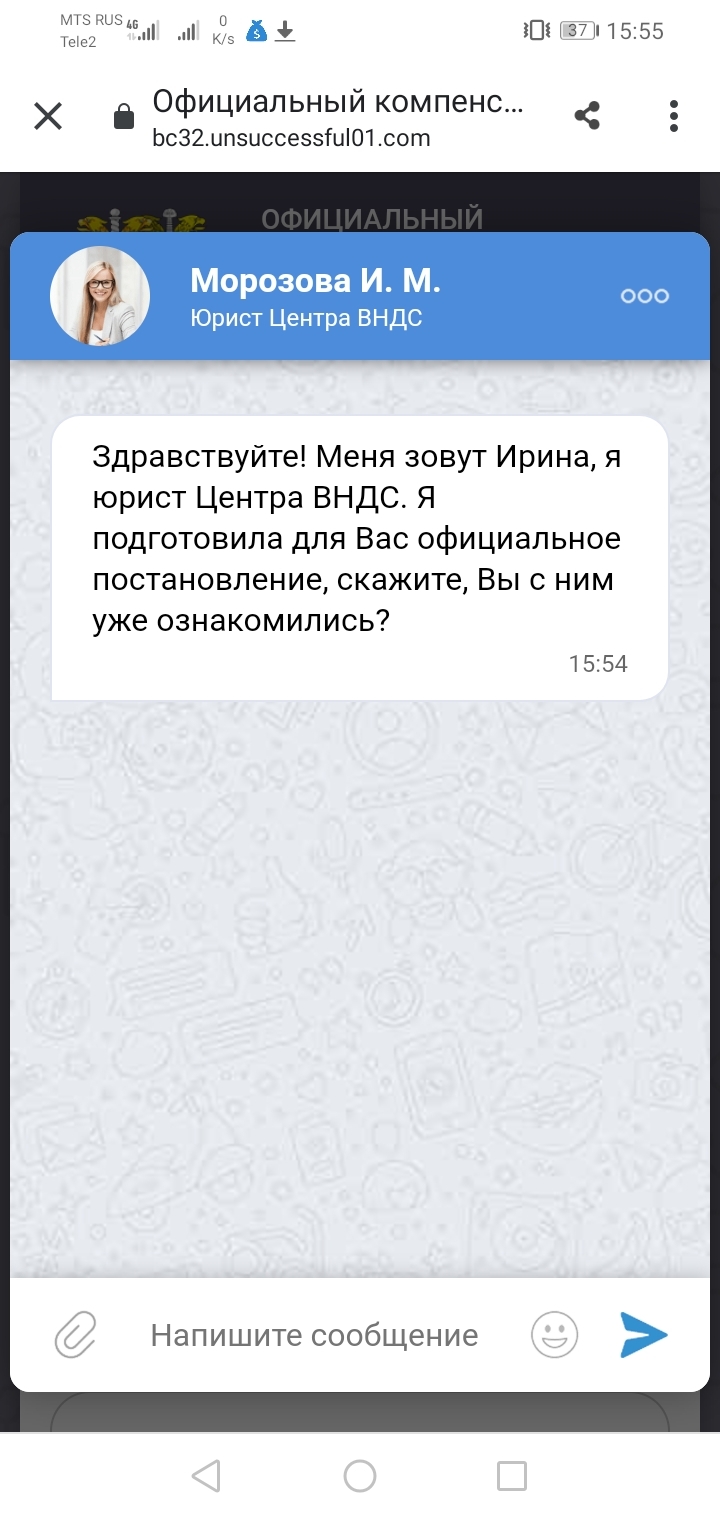The image size is (720, 1520).
Task: Focus the Напишите сообщение field
Action: (x=314, y=1334)
